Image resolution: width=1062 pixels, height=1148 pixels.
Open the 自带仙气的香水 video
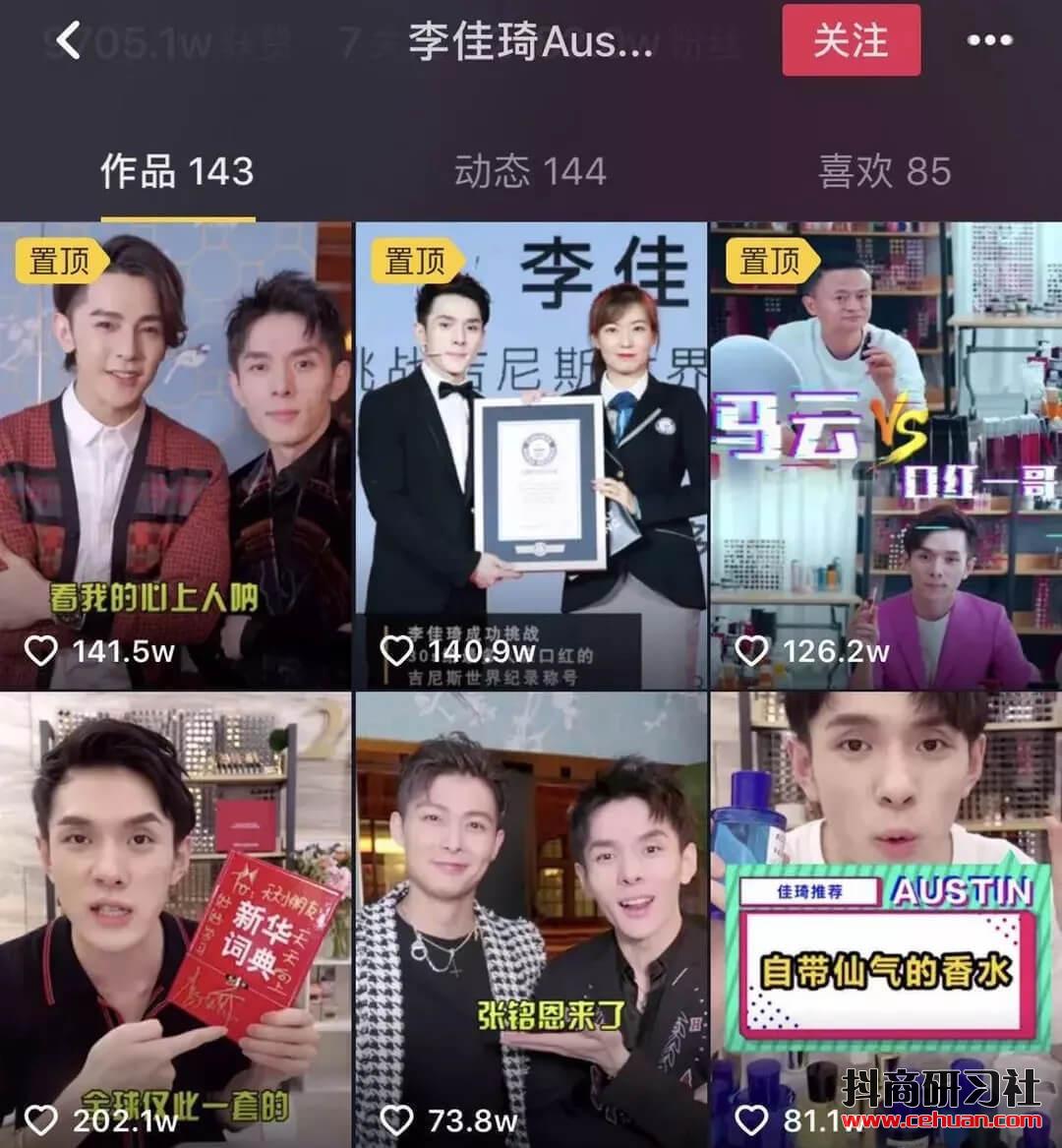886,920
